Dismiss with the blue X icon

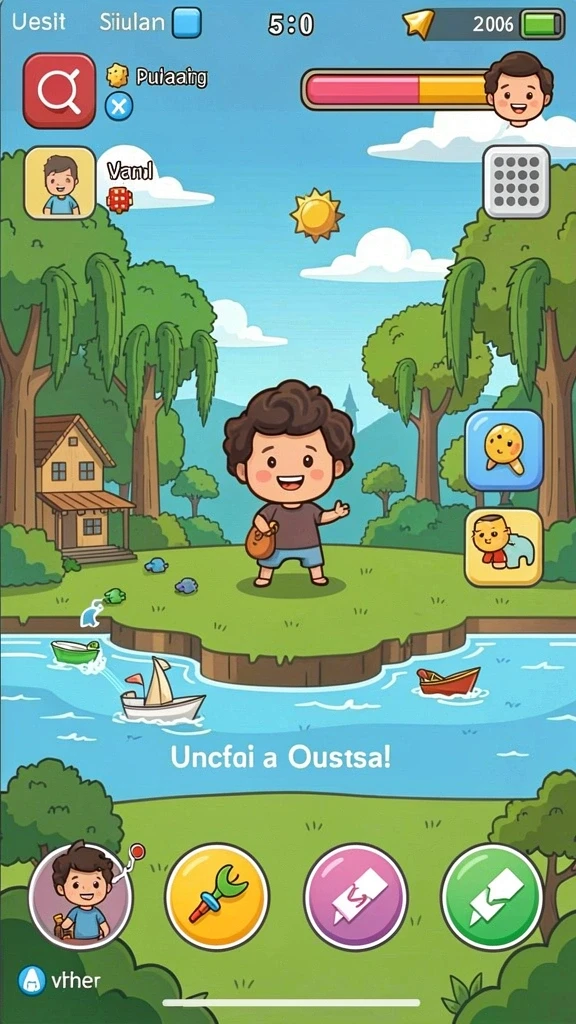118,106
